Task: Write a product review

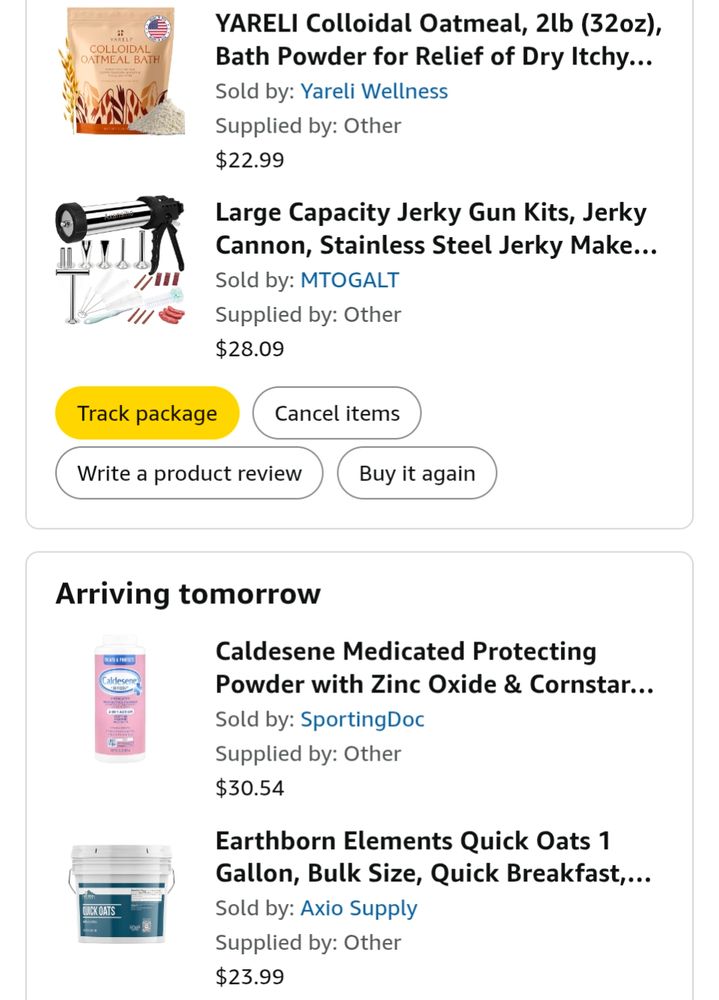Action: [x=189, y=473]
